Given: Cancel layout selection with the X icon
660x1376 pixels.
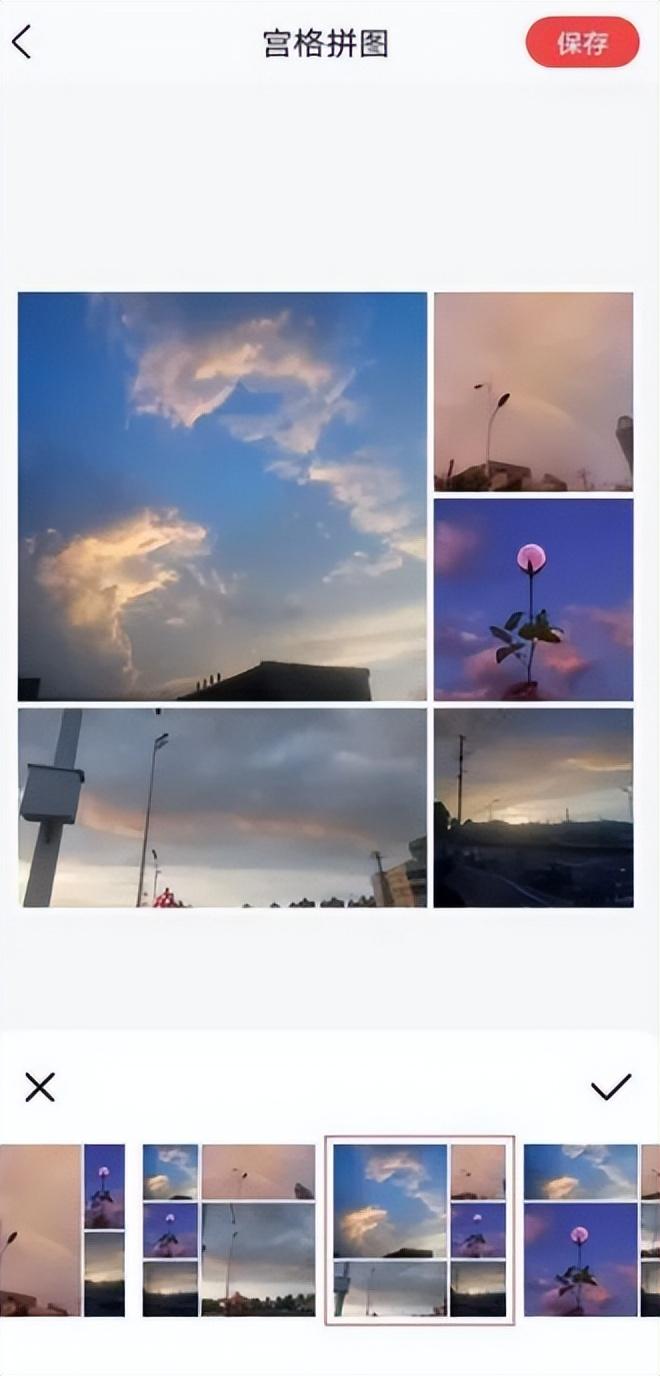Looking at the screenshot, I should pyautogui.click(x=40, y=1087).
